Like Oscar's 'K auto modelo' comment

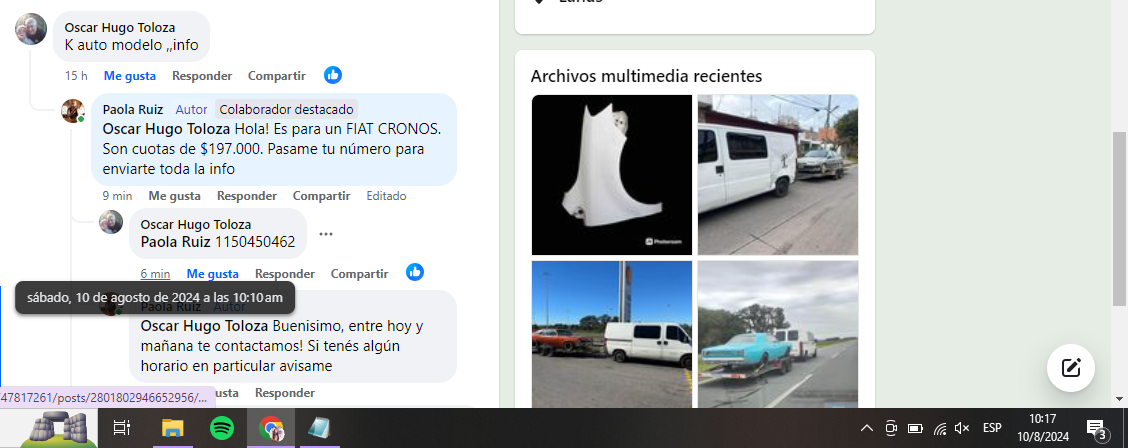click(x=129, y=76)
